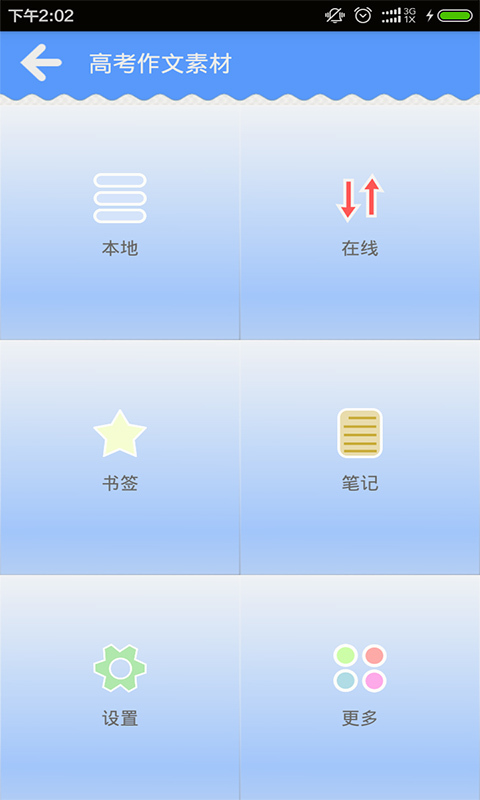Open 设置 settings
This screenshot has height=800, width=480.
click(120, 688)
